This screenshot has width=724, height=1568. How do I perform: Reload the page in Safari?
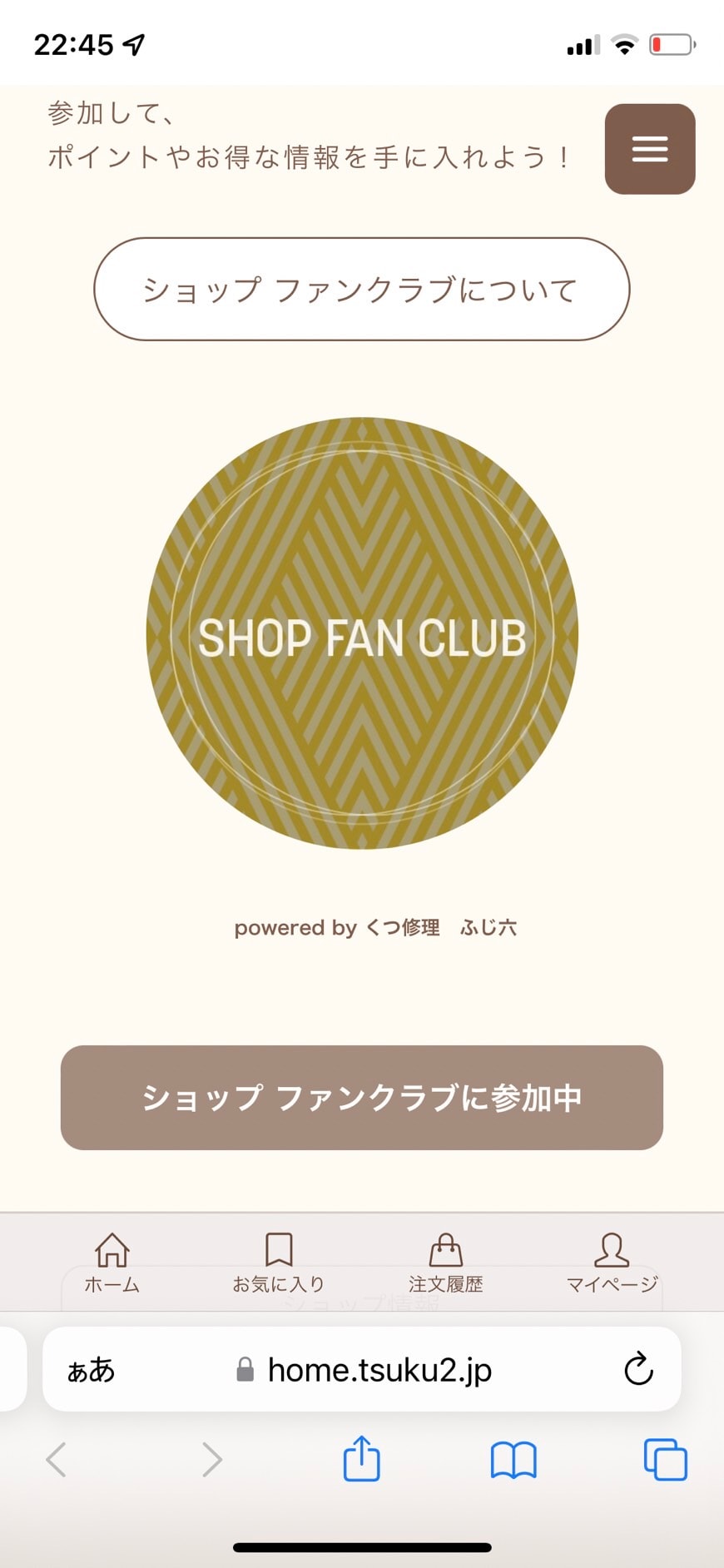coord(638,1369)
